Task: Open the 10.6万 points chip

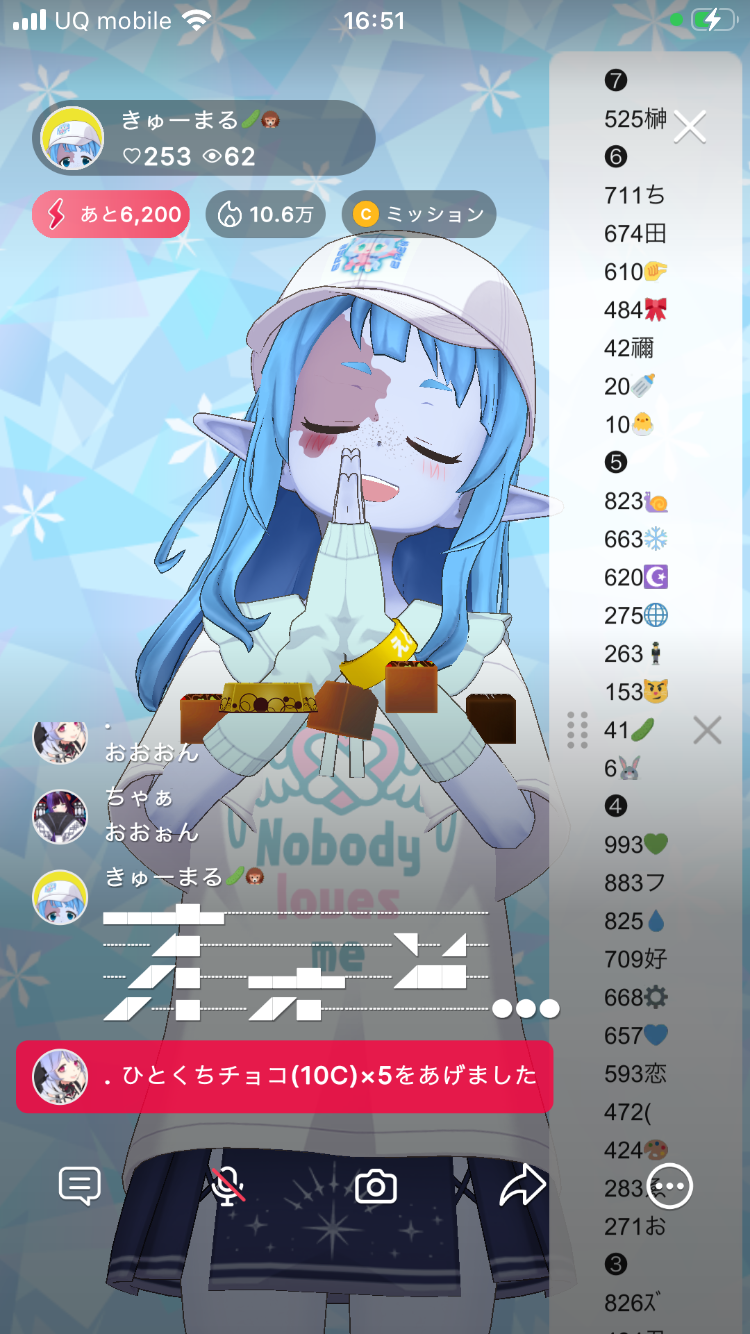Action: (x=265, y=214)
